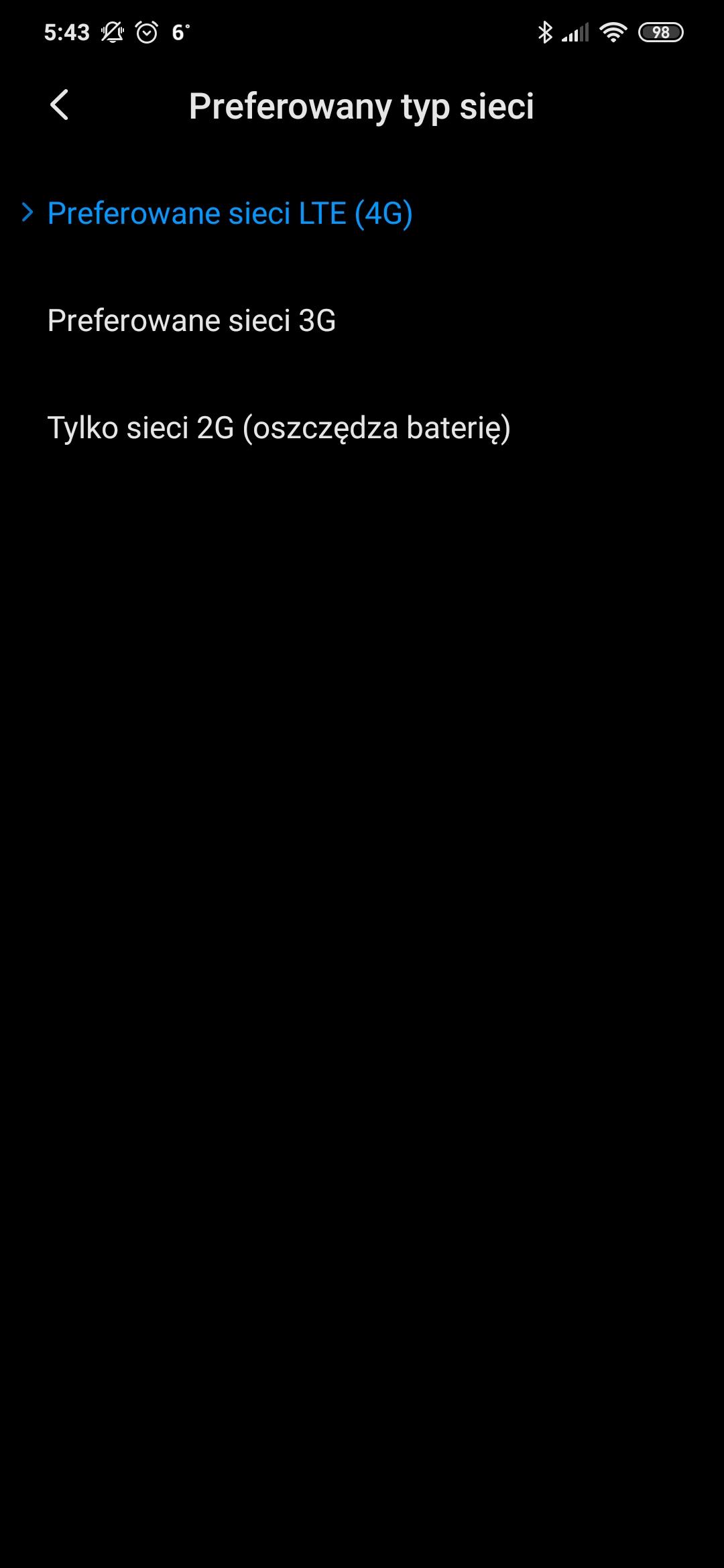Select Preferowane sieci LTE (4G)
The width and height of the screenshot is (724, 1568).
coord(230,214)
